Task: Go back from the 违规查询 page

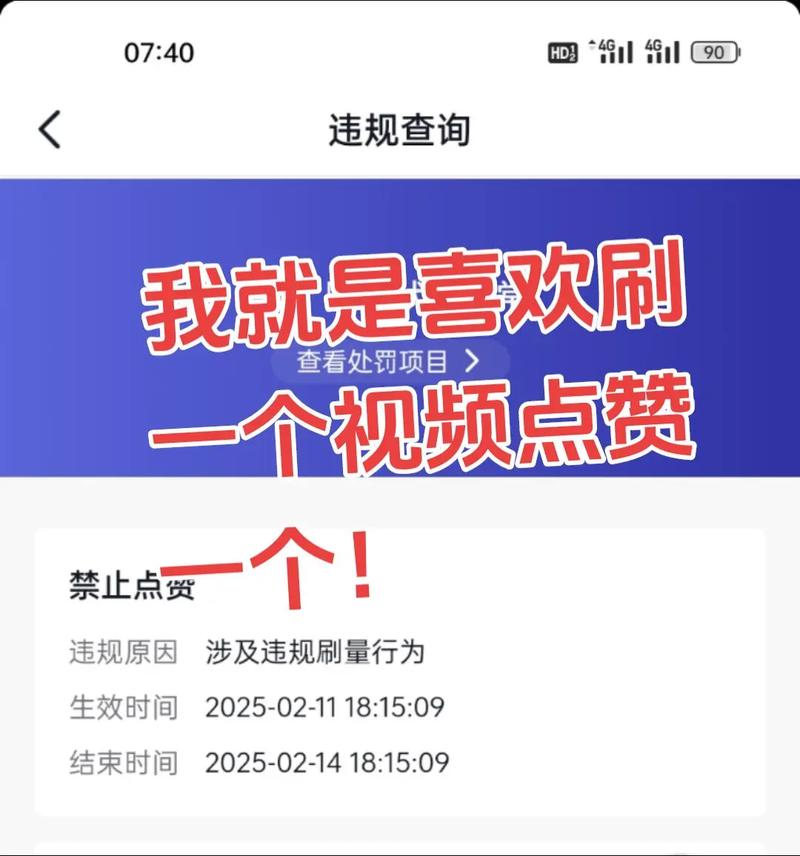Action: [x=50, y=130]
